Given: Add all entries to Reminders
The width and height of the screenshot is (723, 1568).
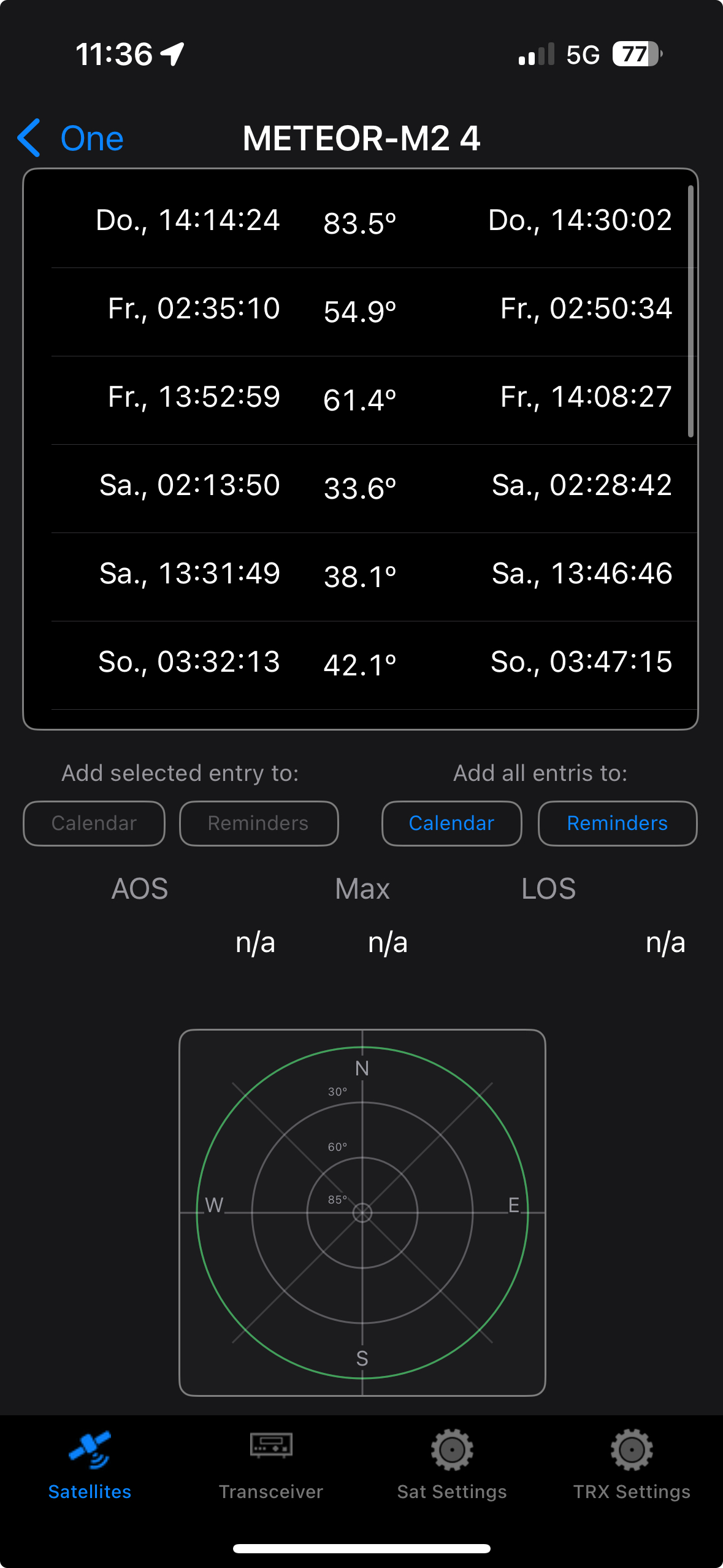Looking at the screenshot, I should [617, 823].
